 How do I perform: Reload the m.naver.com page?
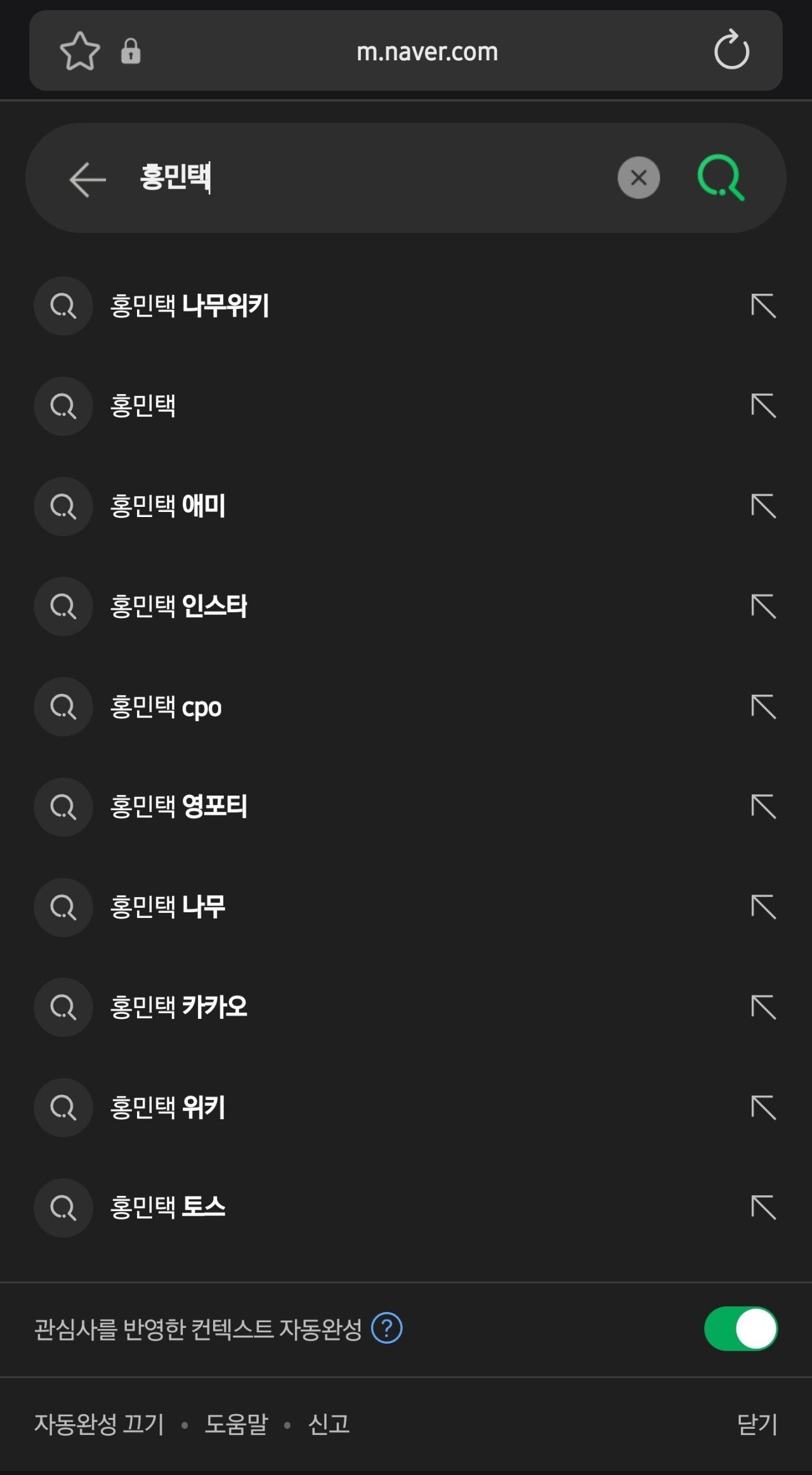731,50
